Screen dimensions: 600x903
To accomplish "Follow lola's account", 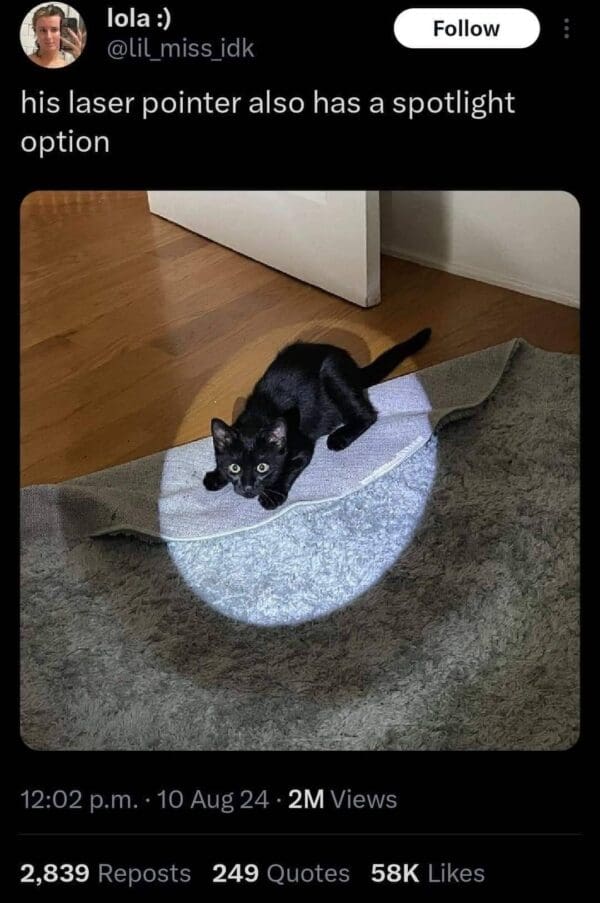I will click(x=466, y=29).
